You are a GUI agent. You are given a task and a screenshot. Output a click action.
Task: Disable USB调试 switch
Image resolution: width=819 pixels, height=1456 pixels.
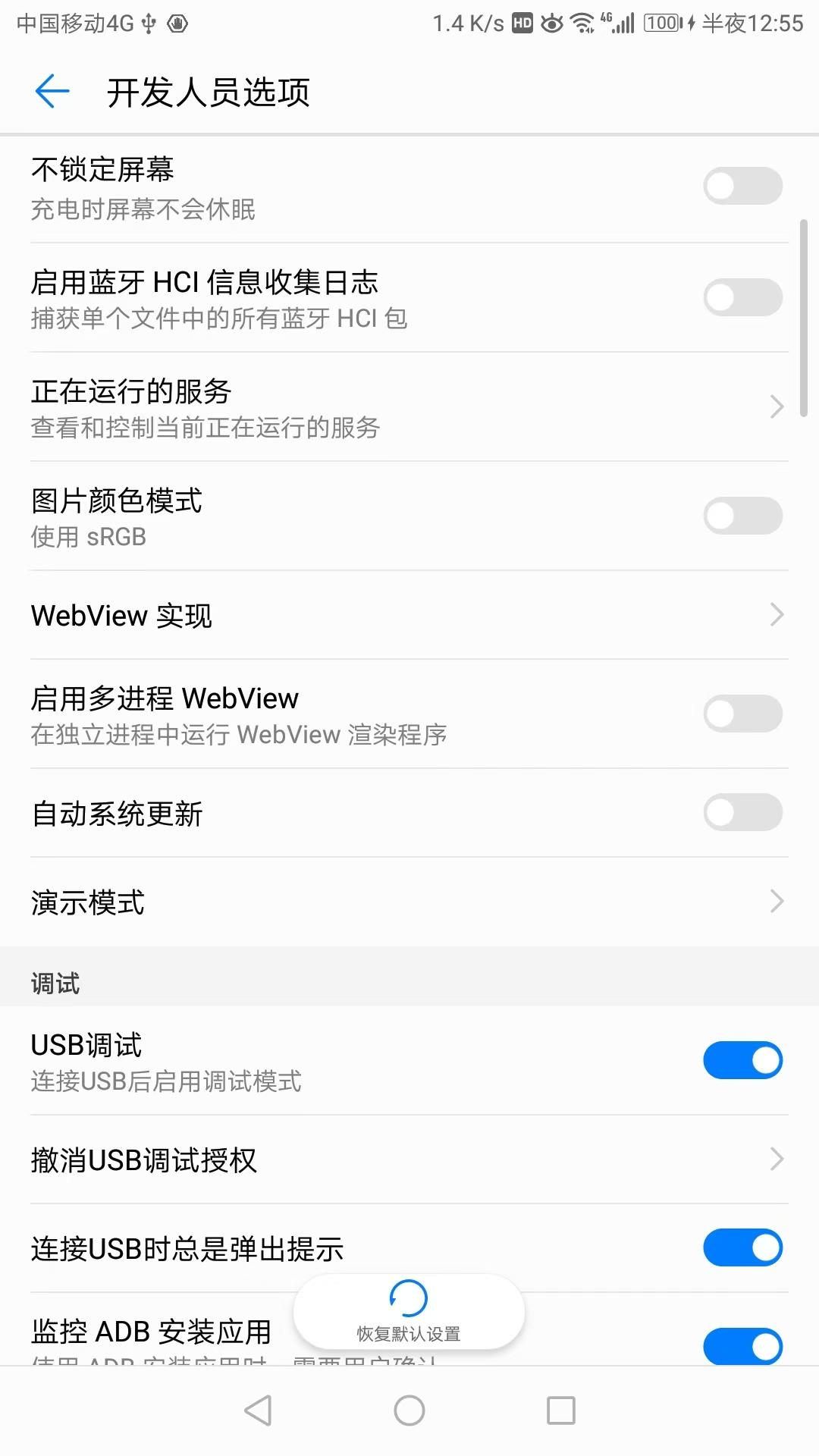click(743, 1060)
